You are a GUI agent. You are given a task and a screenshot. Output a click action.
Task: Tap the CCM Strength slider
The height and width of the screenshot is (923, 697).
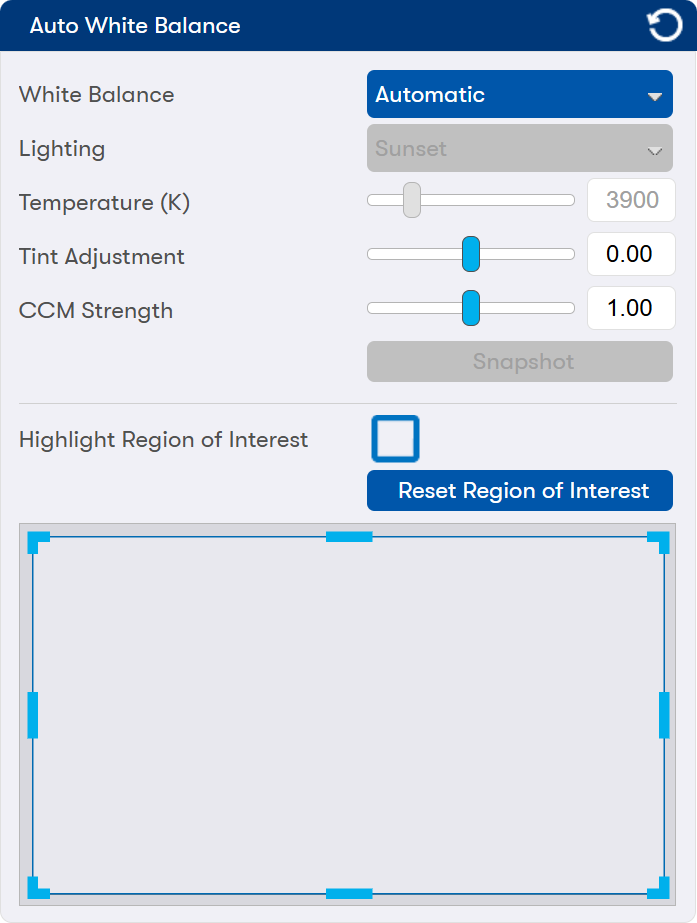[x=471, y=308]
